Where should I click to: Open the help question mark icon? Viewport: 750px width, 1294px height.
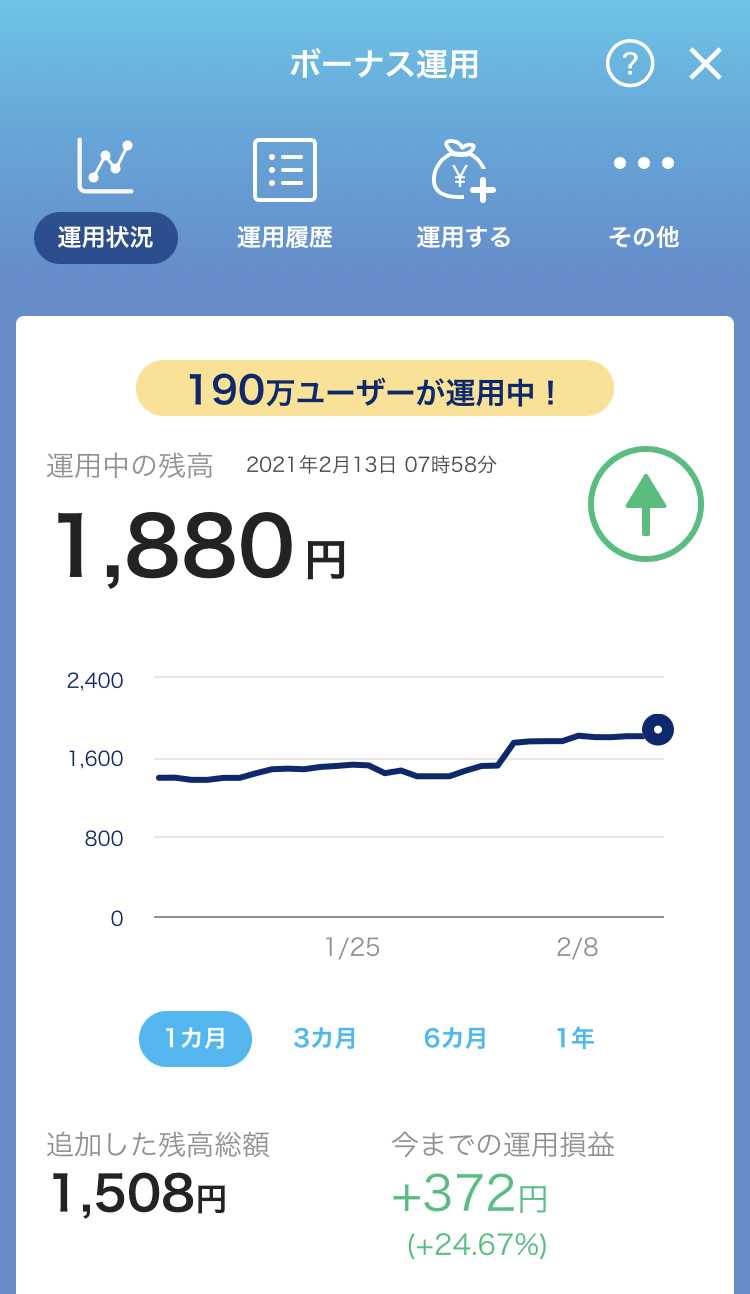(x=630, y=65)
